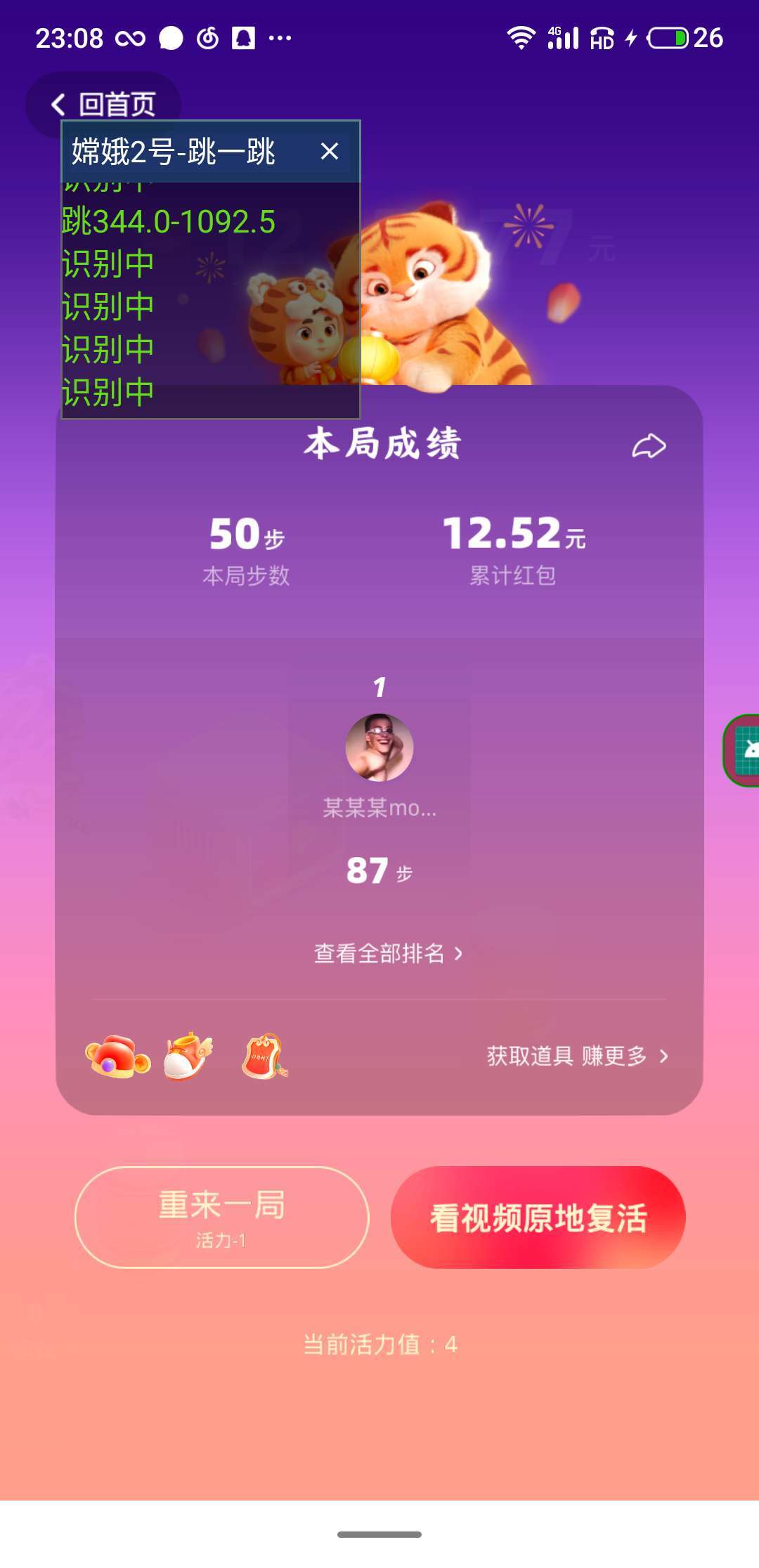Tap the back chevron before 回首页
This screenshot has width=759, height=1568.
pyautogui.click(x=58, y=102)
